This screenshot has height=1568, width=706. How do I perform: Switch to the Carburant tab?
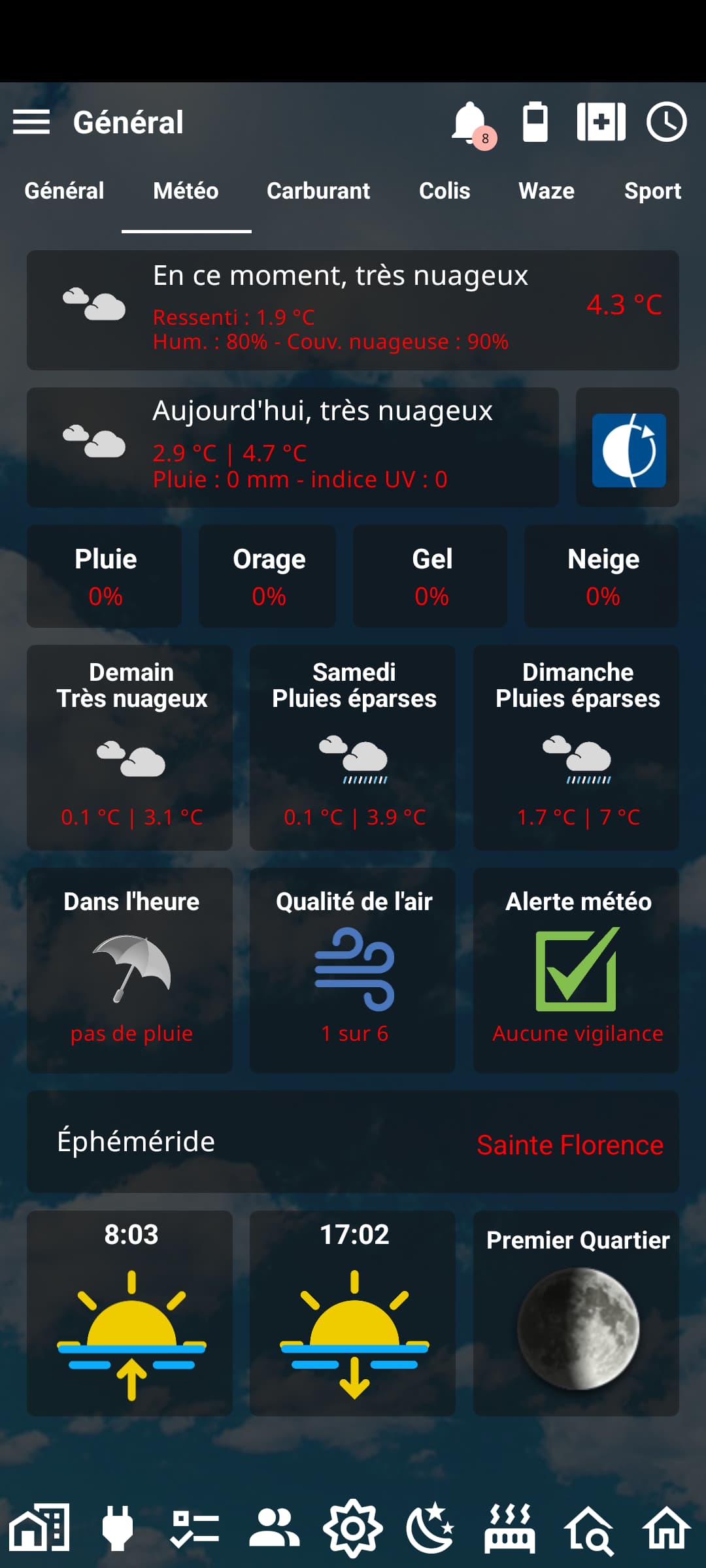click(x=318, y=191)
